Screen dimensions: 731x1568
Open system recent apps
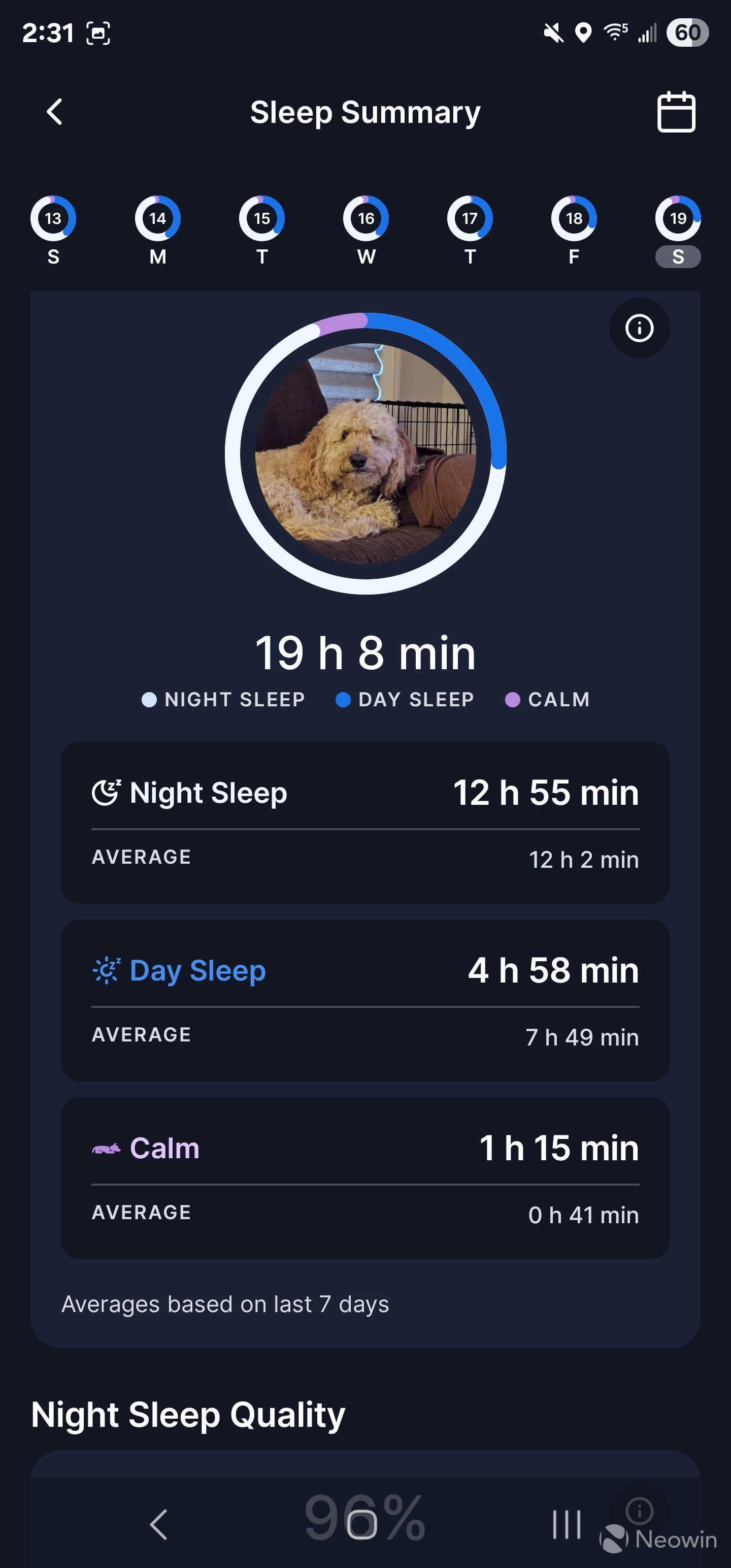tap(566, 1525)
